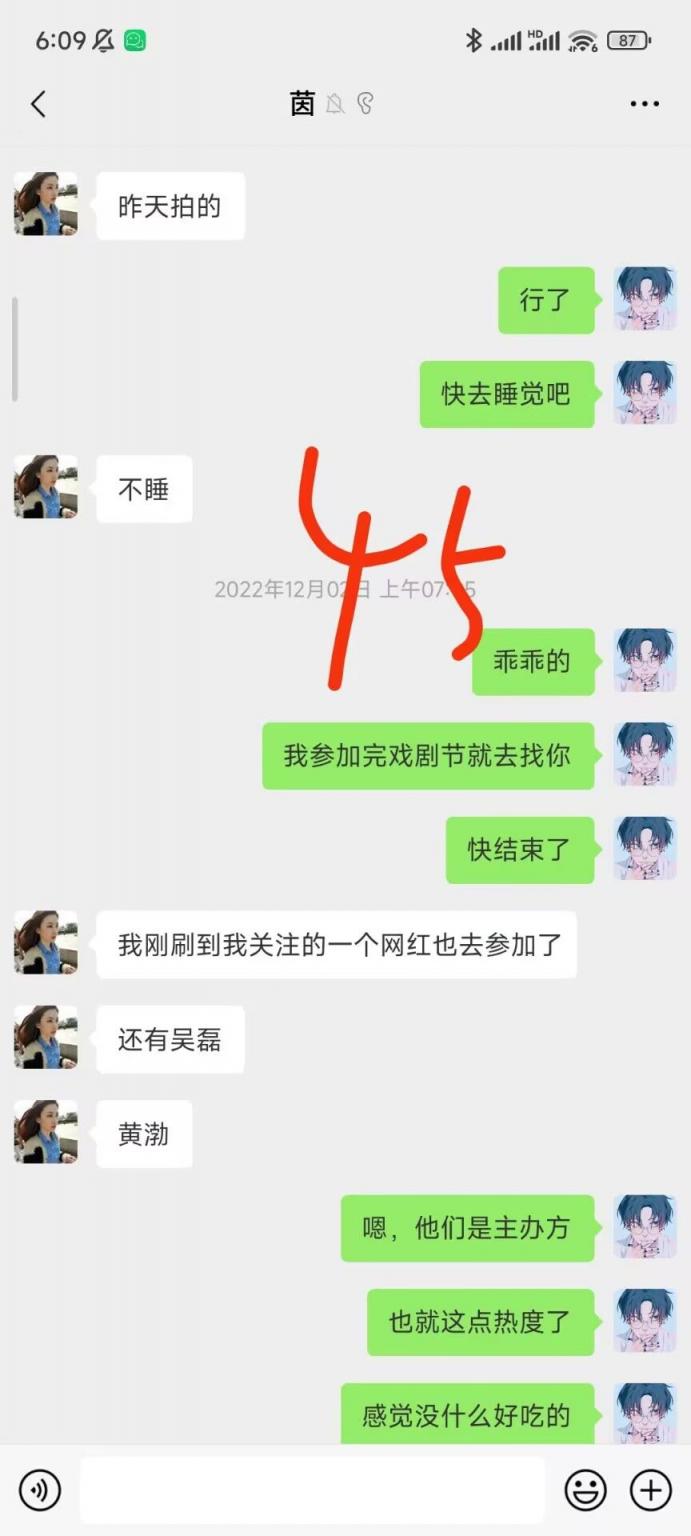Go back to the chat list
The height and width of the screenshot is (1536, 691).
(38, 104)
